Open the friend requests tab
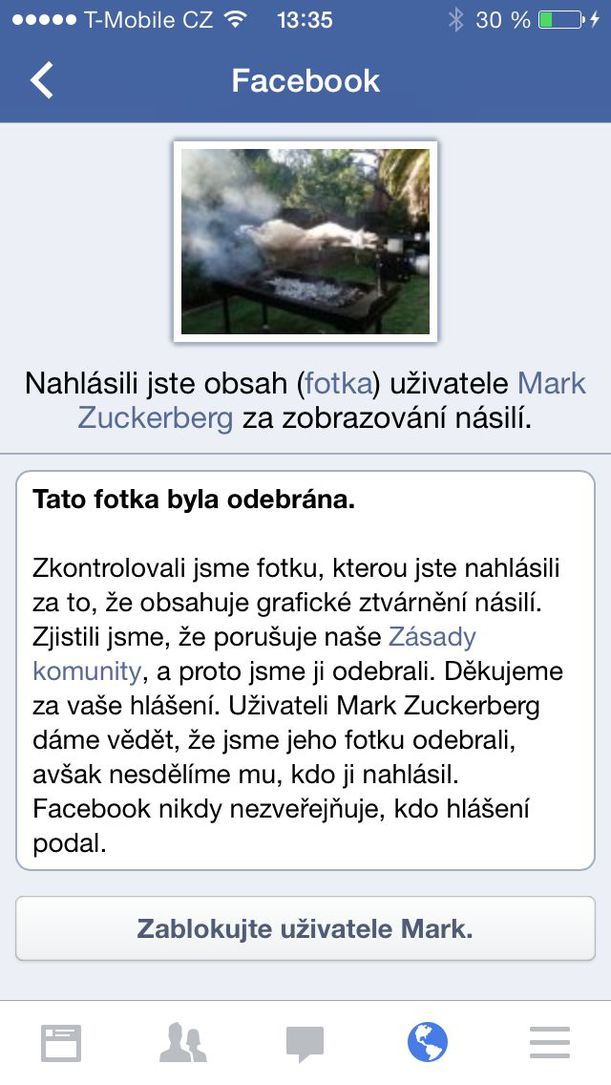 183,1042
